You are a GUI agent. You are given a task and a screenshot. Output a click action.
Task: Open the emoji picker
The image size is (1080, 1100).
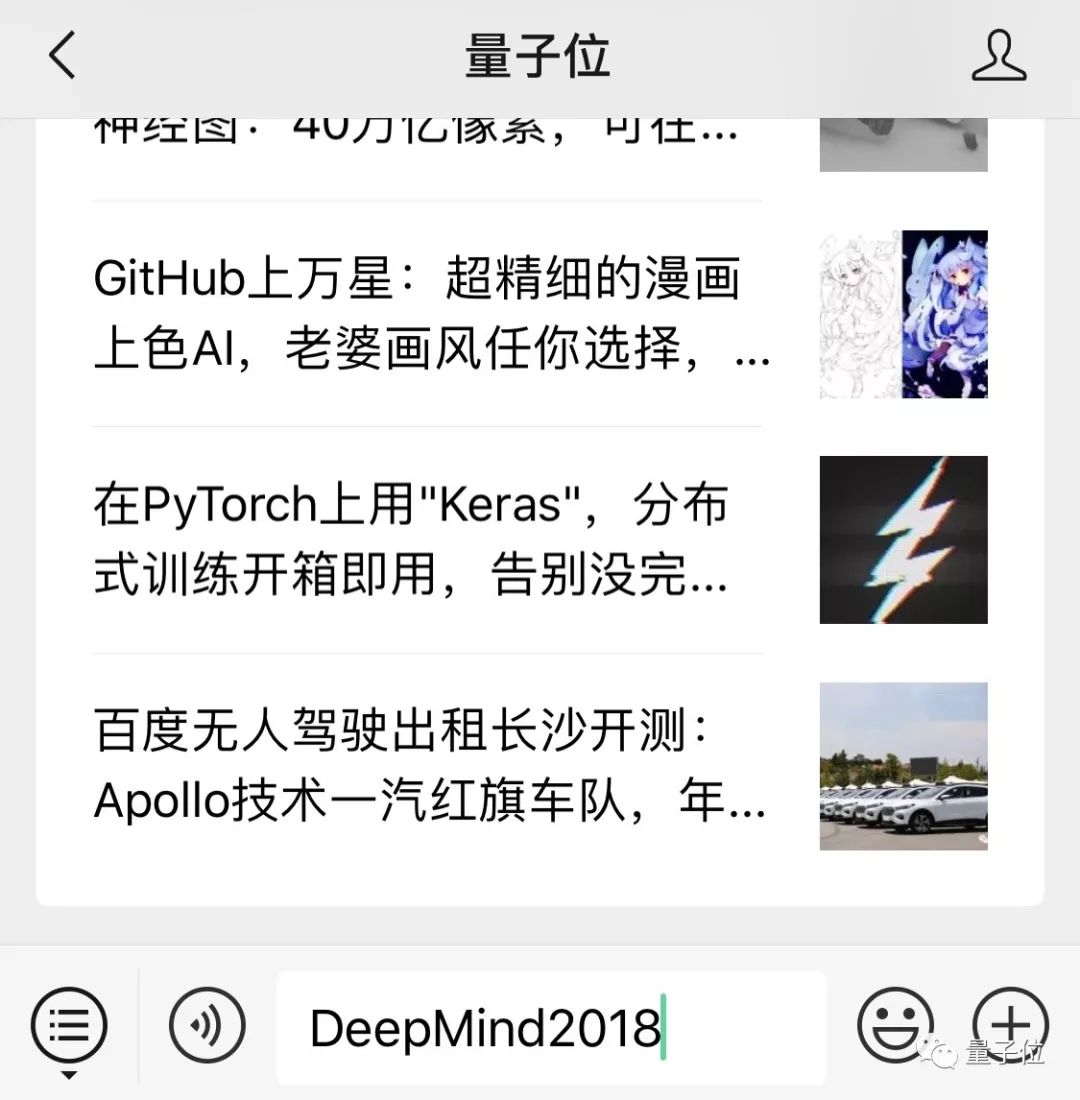tap(894, 1024)
